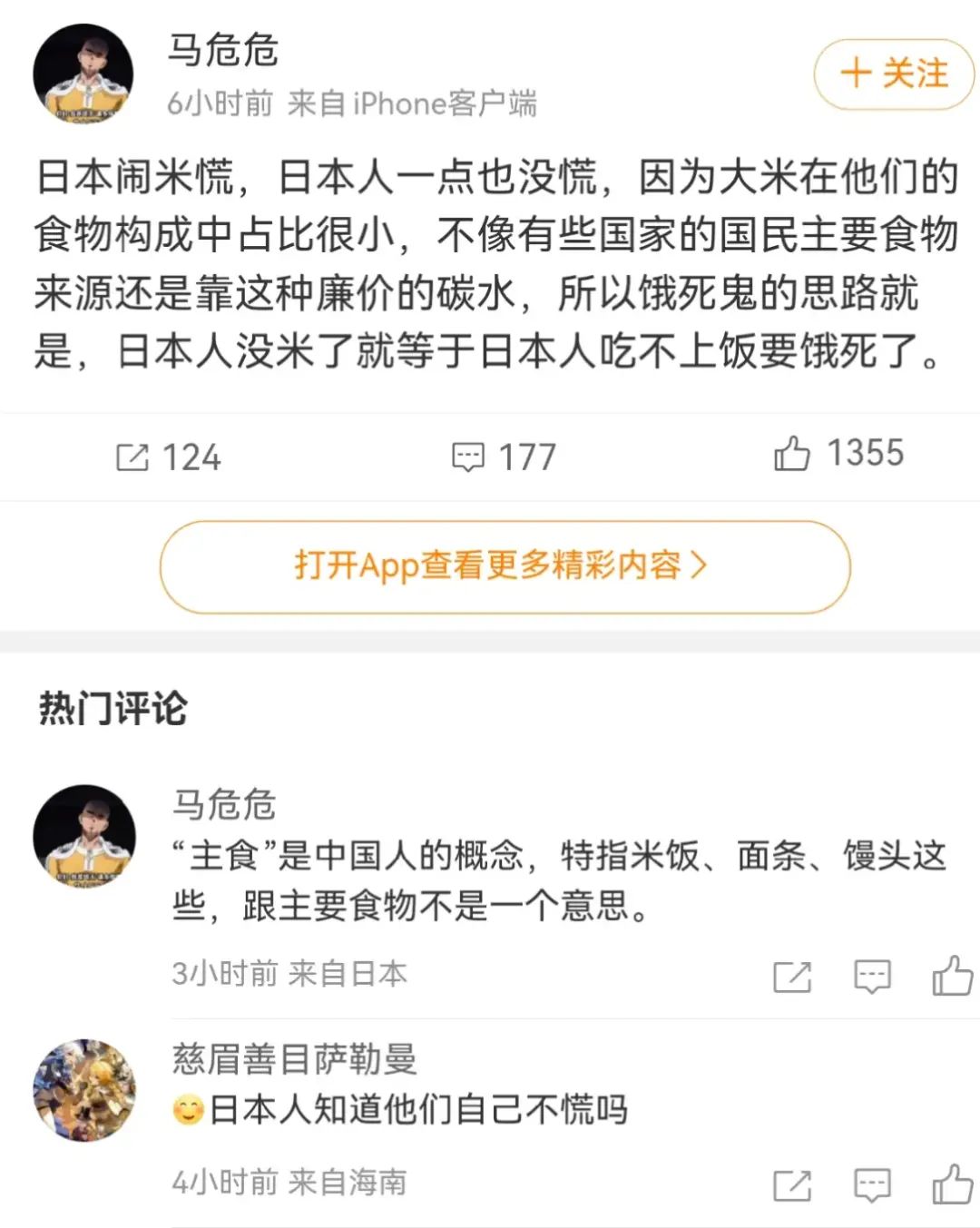Open the username 马危危 at the post header
The image size is (980, 1228).
pos(222,49)
